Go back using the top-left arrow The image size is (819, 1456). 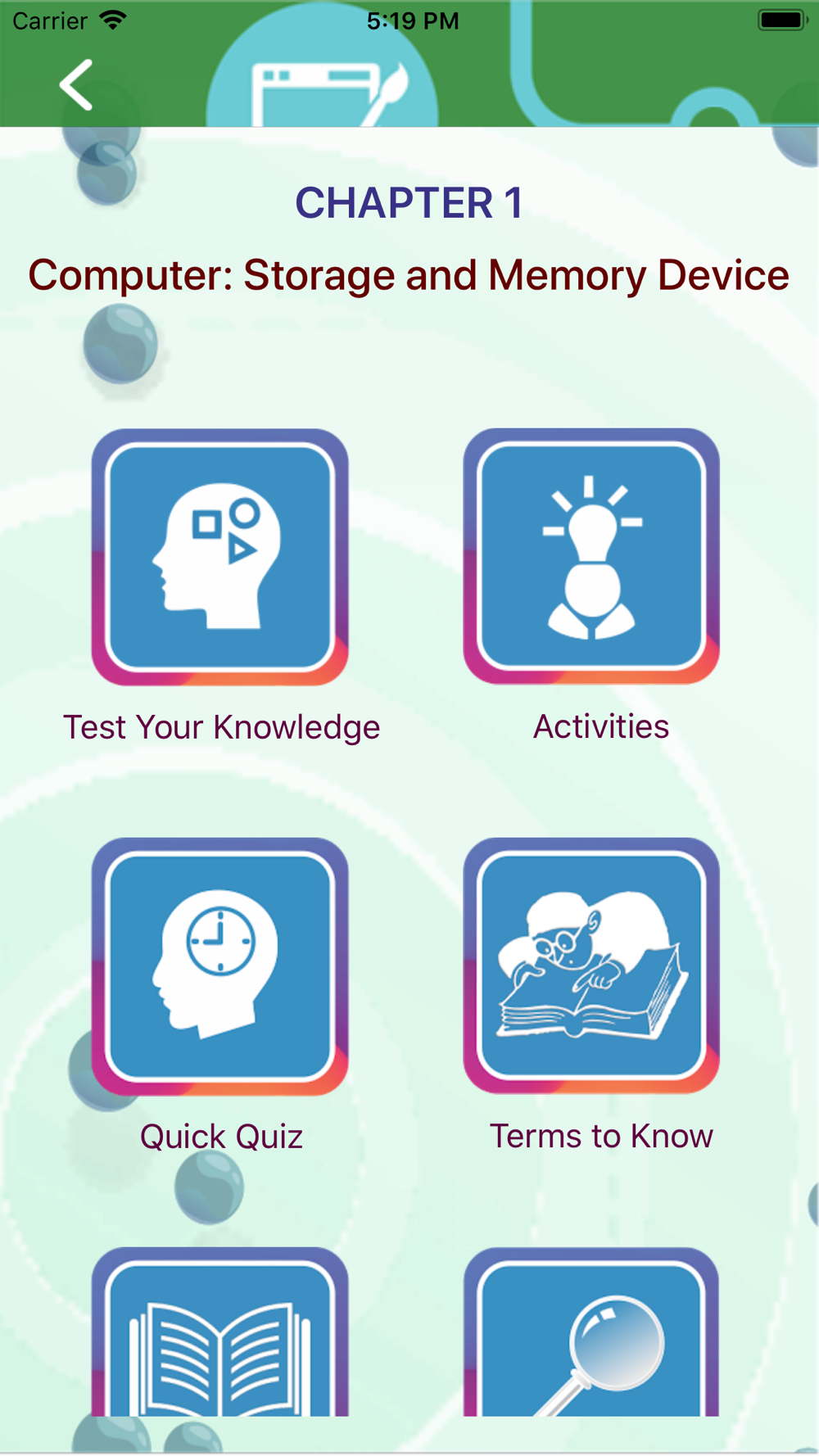point(75,85)
